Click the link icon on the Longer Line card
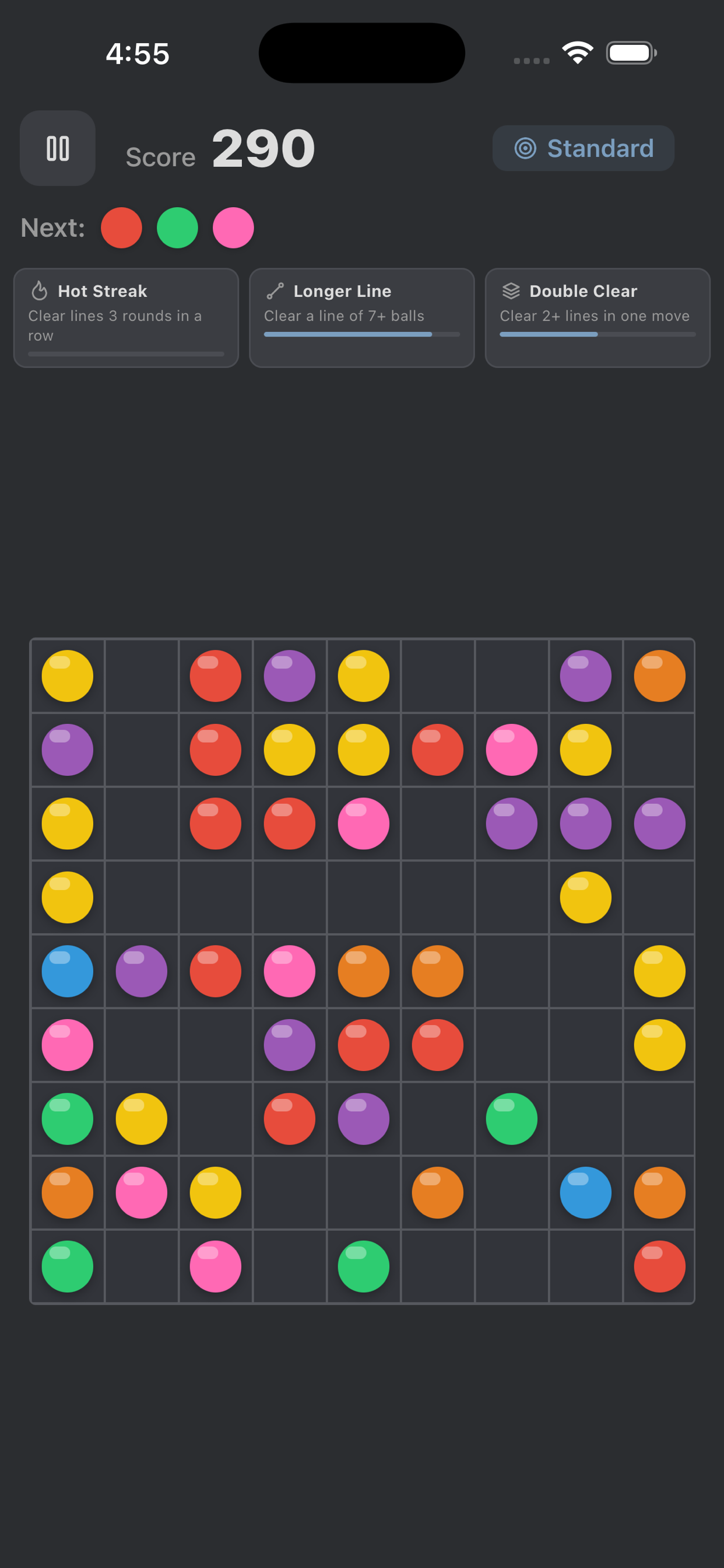 click(x=276, y=290)
